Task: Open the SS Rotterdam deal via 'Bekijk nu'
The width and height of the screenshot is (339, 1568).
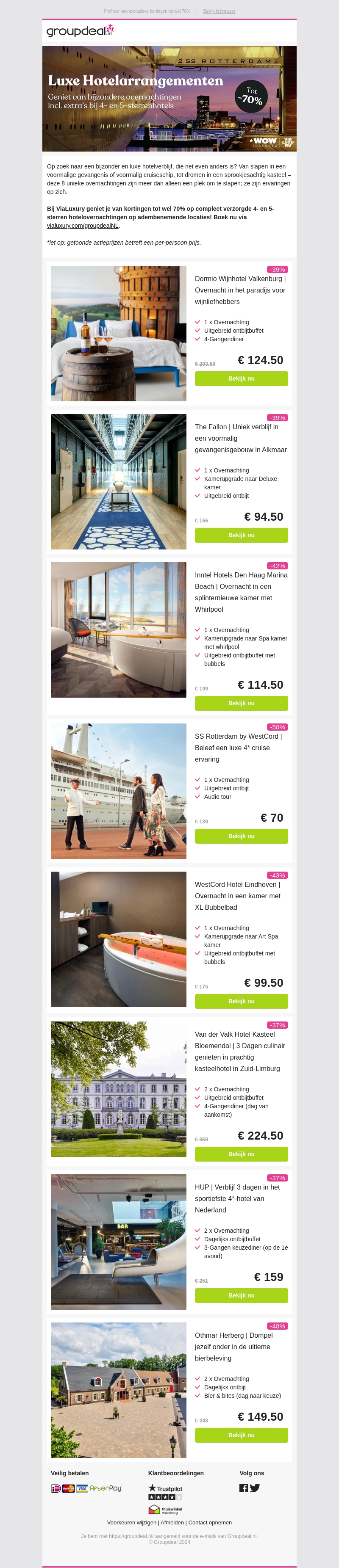Action: coord(241,836)
